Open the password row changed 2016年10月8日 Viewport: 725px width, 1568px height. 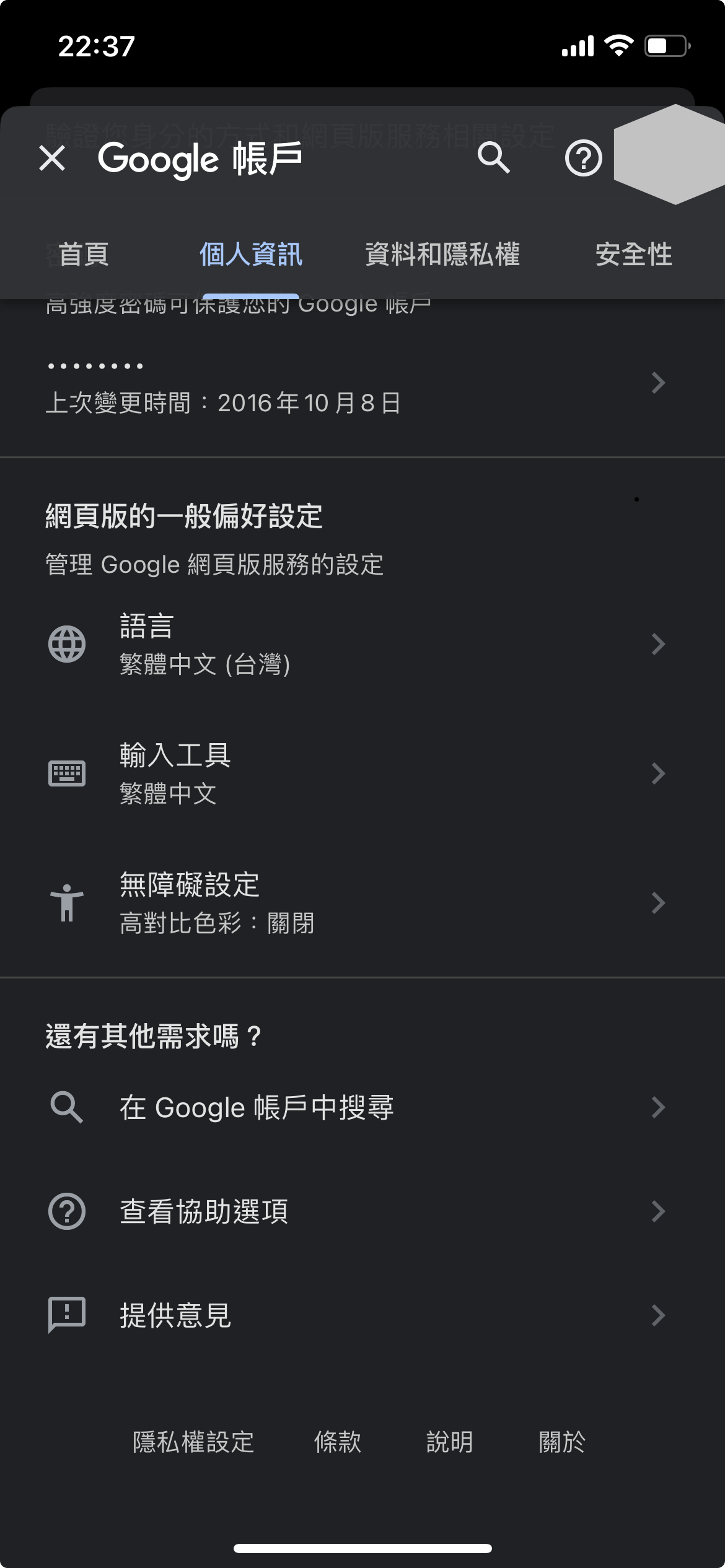tap(362, 384)
